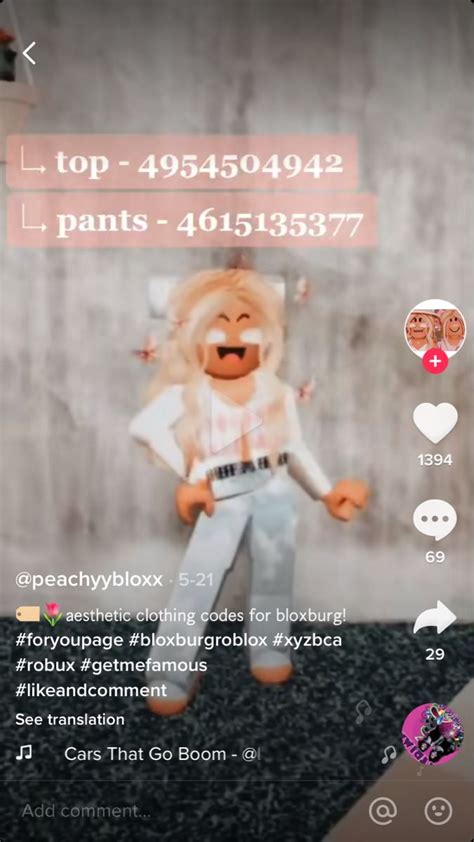This screenshot has width=474, height=842.
Task: Open the comments bubble
Action: [x=435, y=520]
